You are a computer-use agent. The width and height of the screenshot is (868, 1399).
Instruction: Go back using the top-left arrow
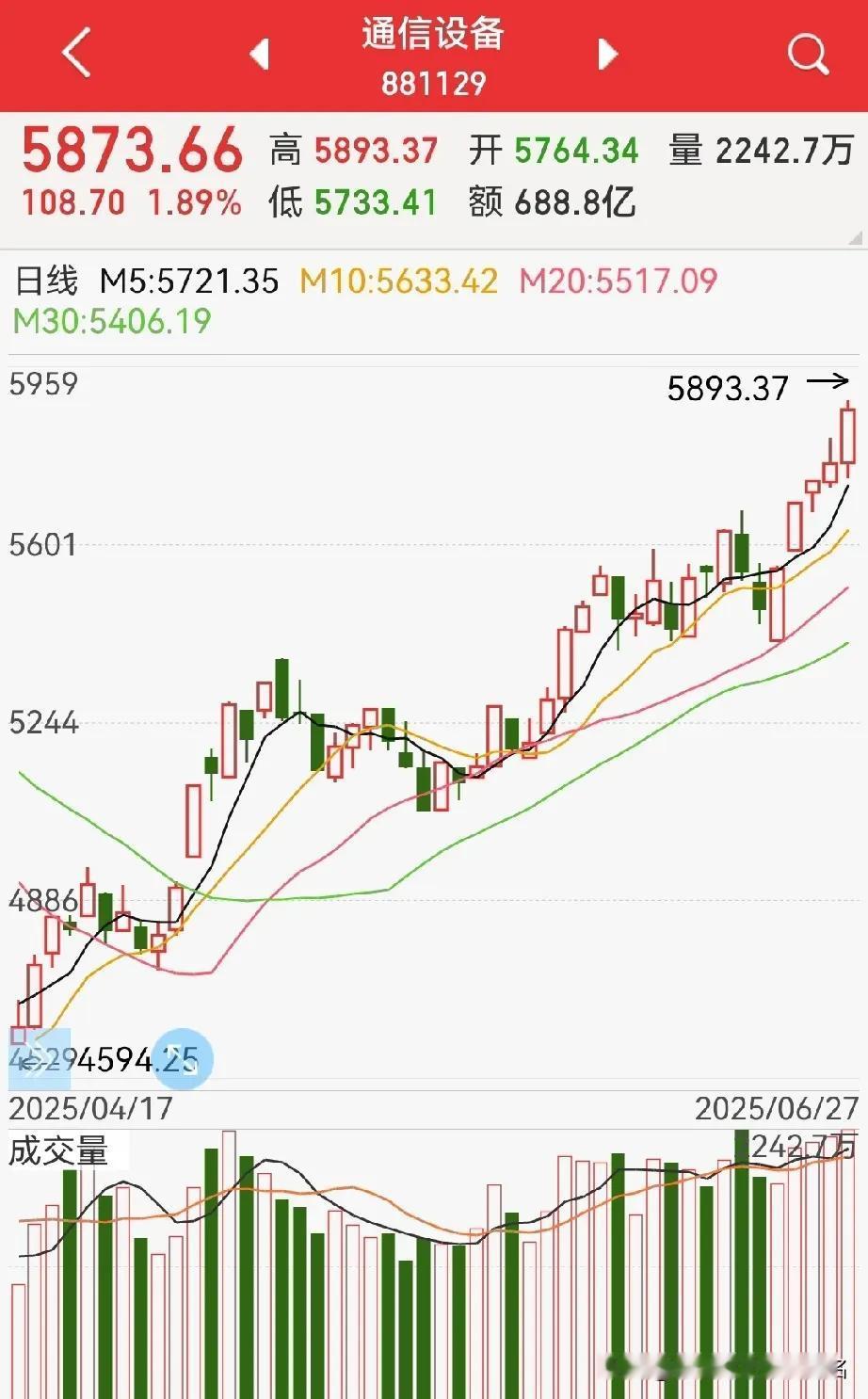click(x=77, y=52)
